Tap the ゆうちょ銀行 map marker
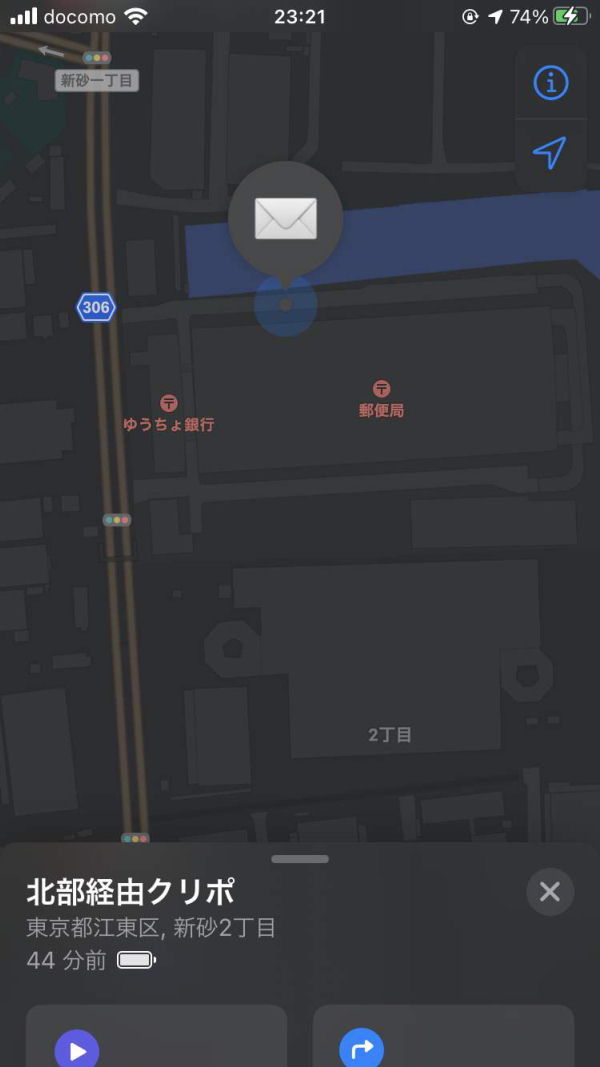 (x=169, y=403)
